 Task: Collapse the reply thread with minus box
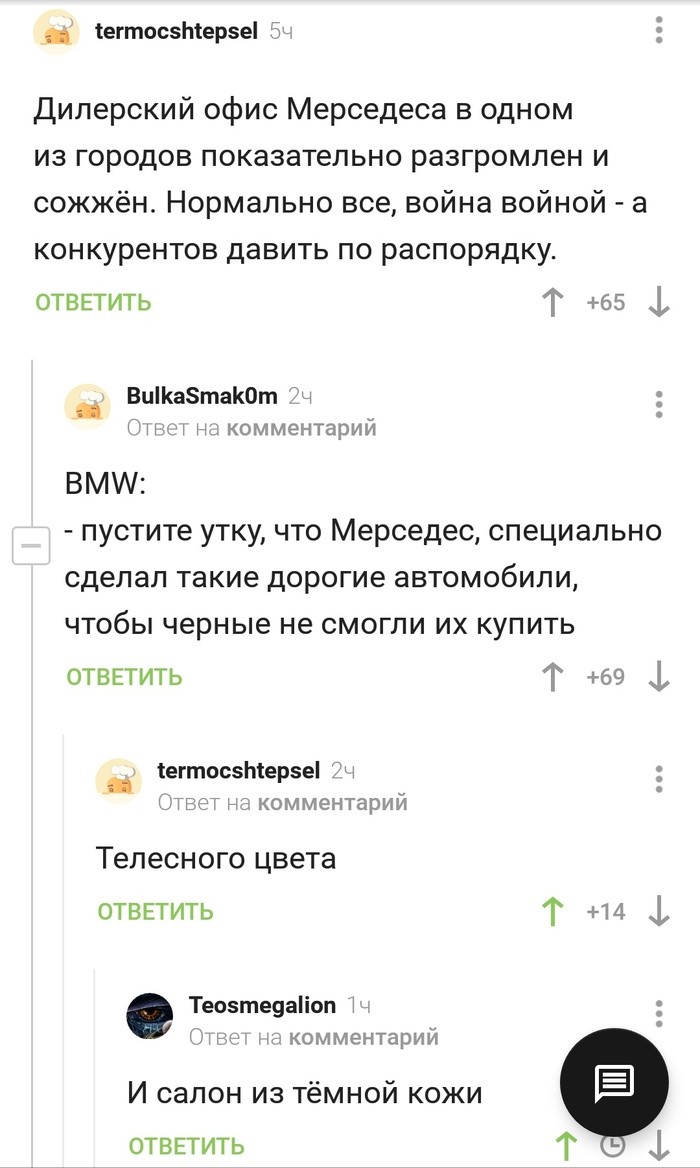[31, 548]
